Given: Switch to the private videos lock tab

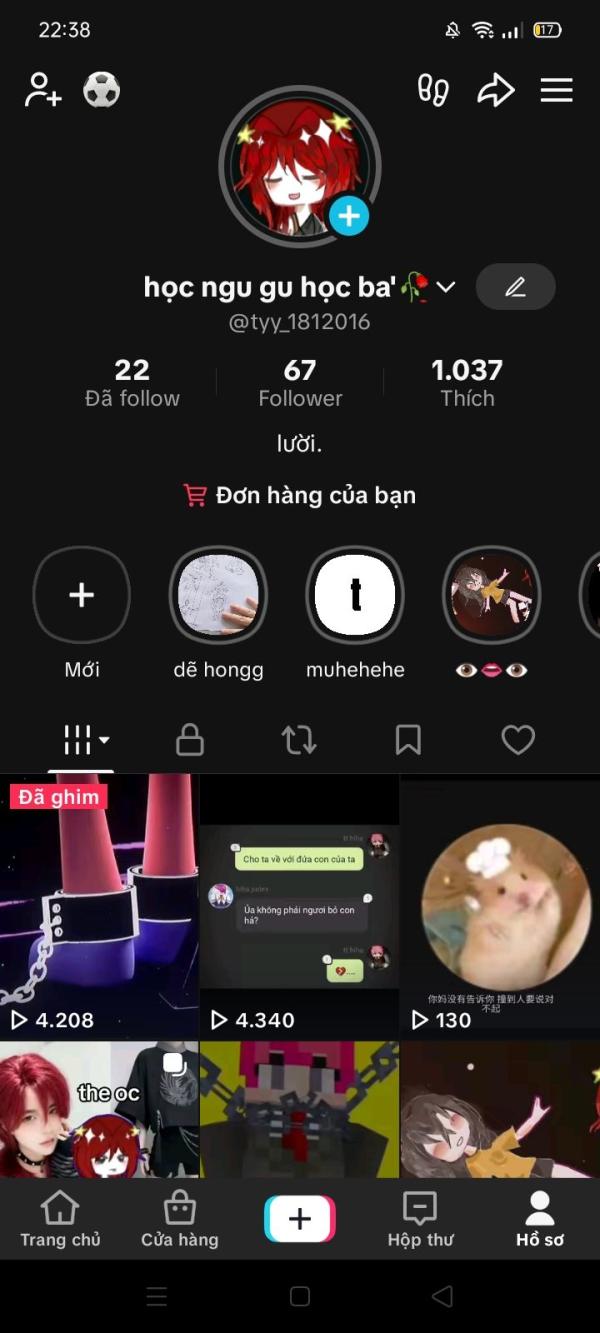Looking at the screenshot, I should 190,740.
